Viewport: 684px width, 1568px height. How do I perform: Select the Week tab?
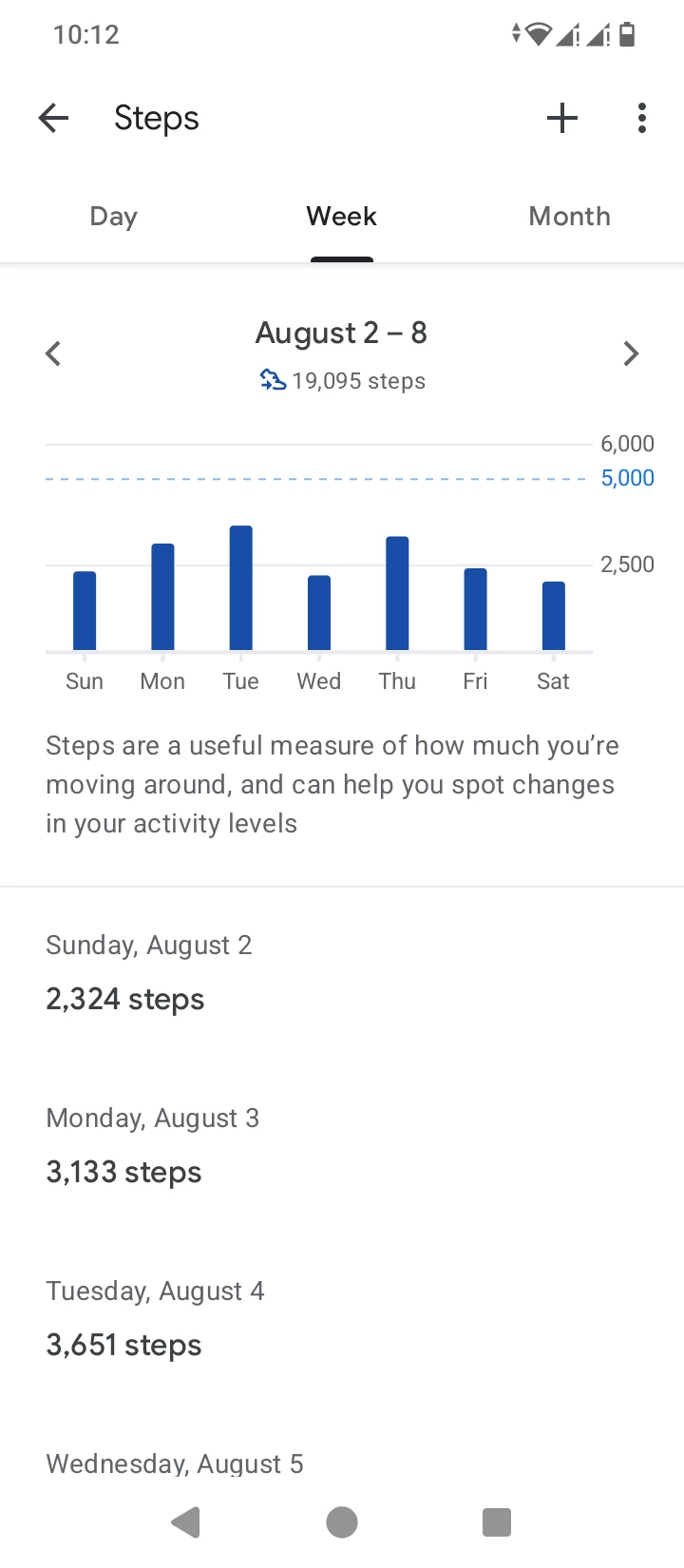pos(342,217)
